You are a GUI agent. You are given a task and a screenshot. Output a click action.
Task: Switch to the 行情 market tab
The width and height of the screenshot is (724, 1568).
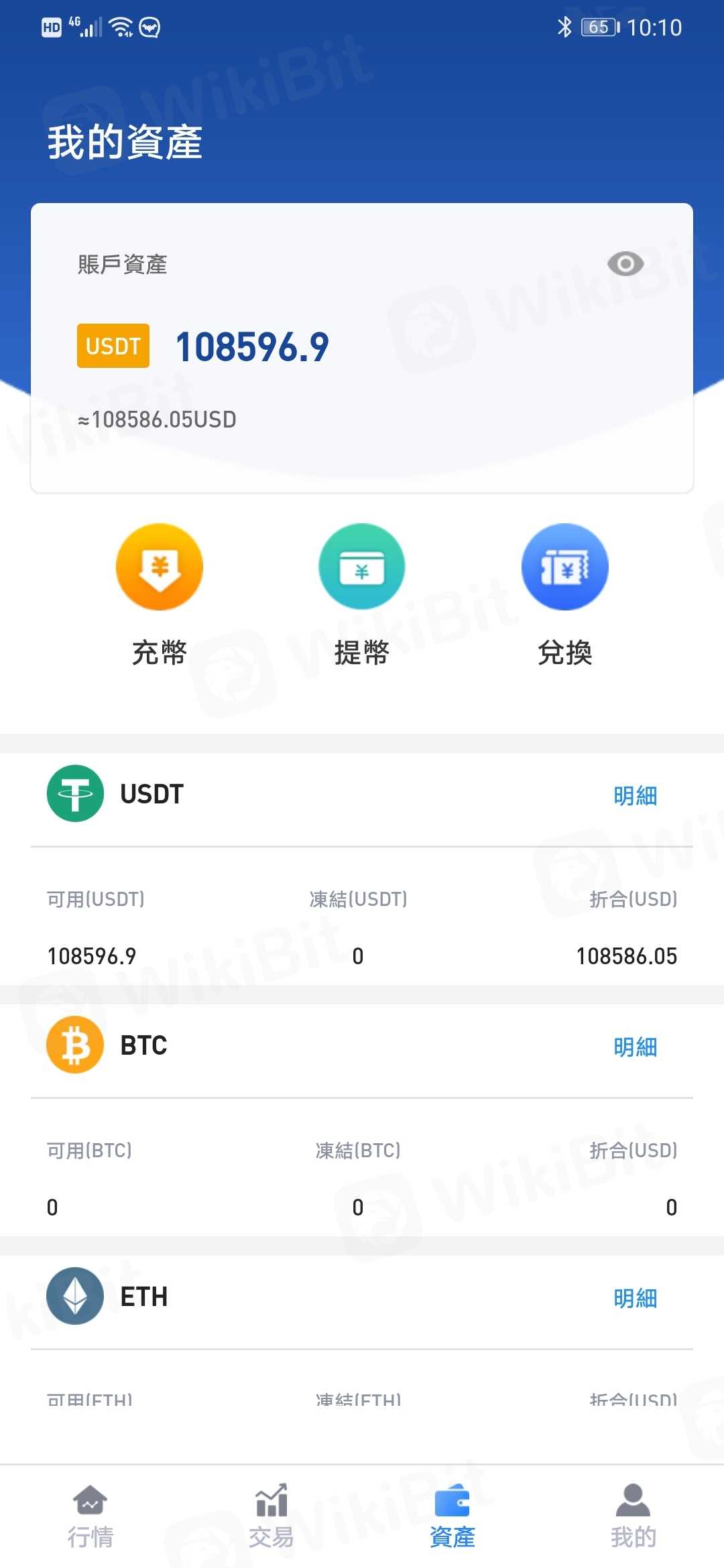(x=90, y=1516)
